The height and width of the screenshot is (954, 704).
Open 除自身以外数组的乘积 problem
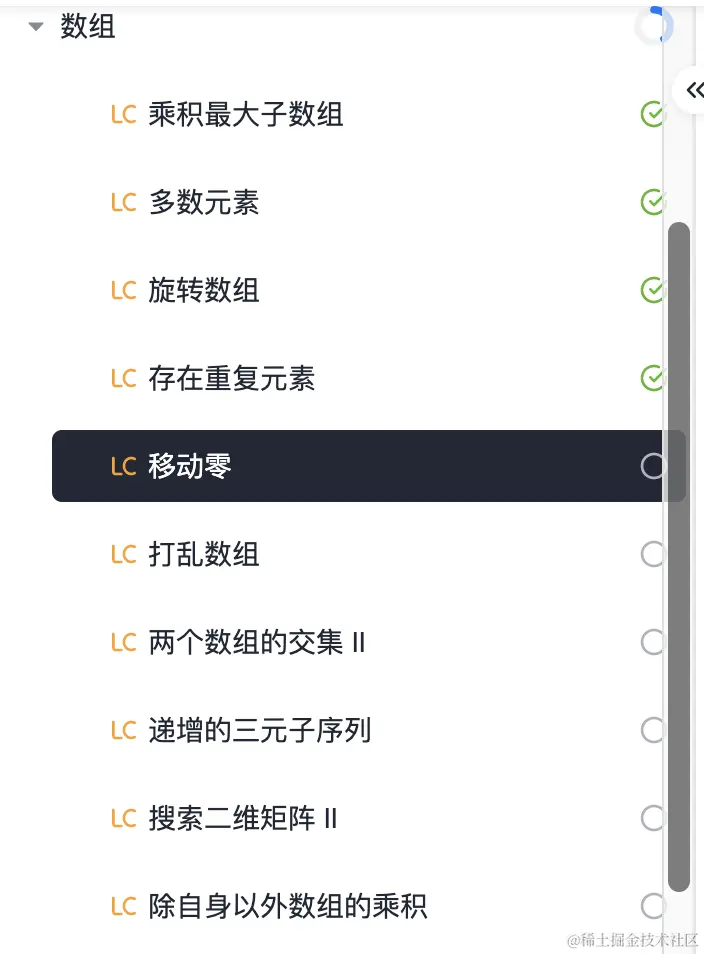tap(287, 907)
